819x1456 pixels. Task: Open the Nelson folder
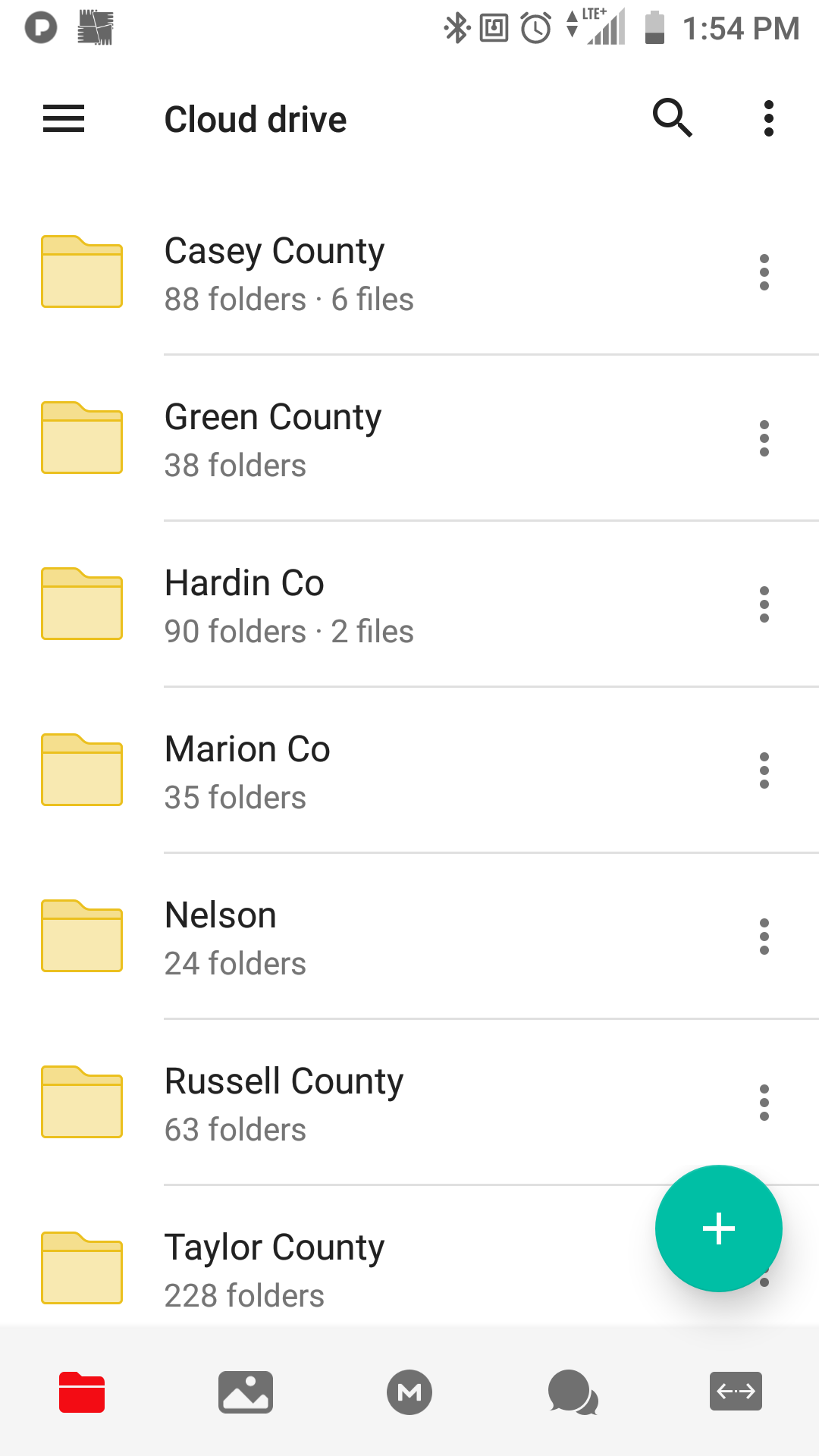click(x=409, y=937)
